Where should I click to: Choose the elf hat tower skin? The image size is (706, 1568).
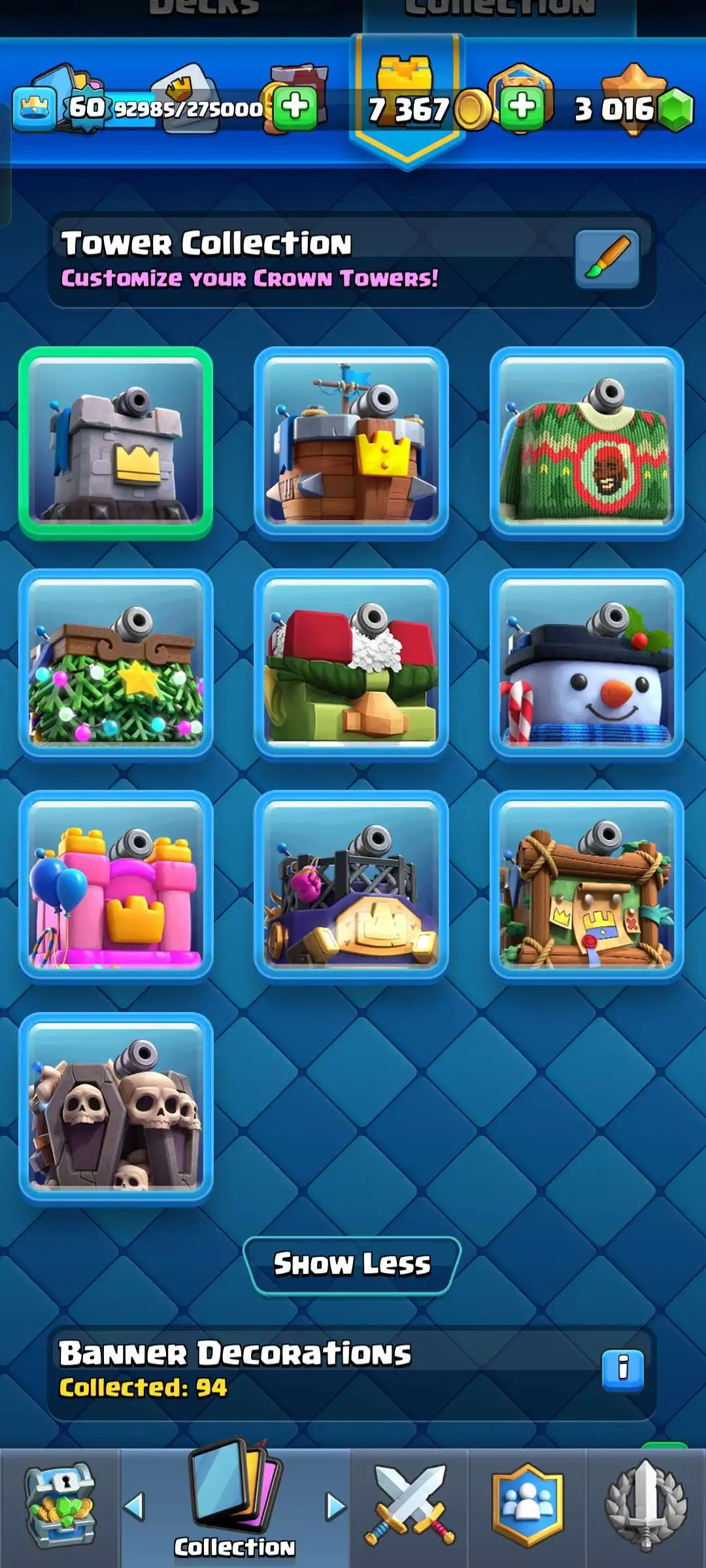click(x=351, y=664)
